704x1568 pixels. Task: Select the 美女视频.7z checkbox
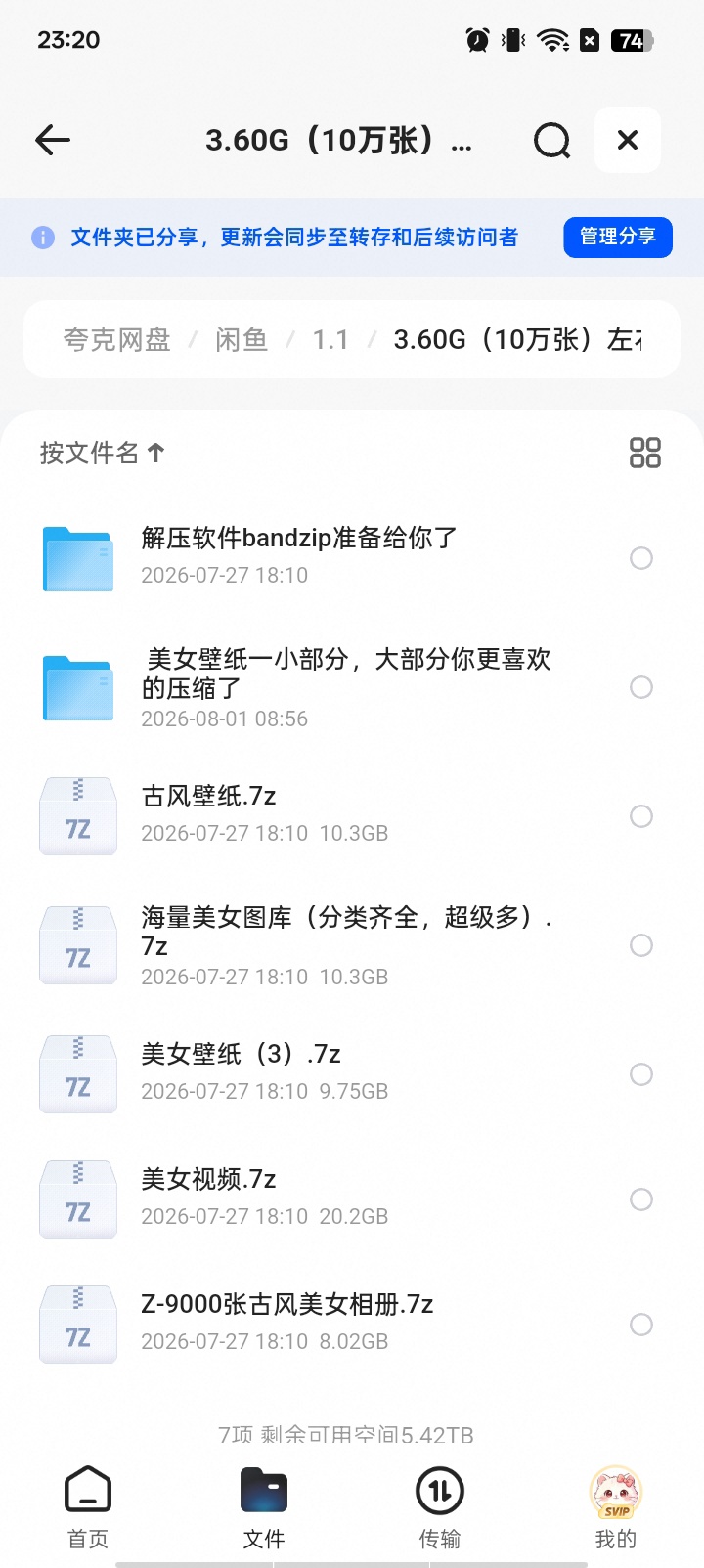[641, 1199]
